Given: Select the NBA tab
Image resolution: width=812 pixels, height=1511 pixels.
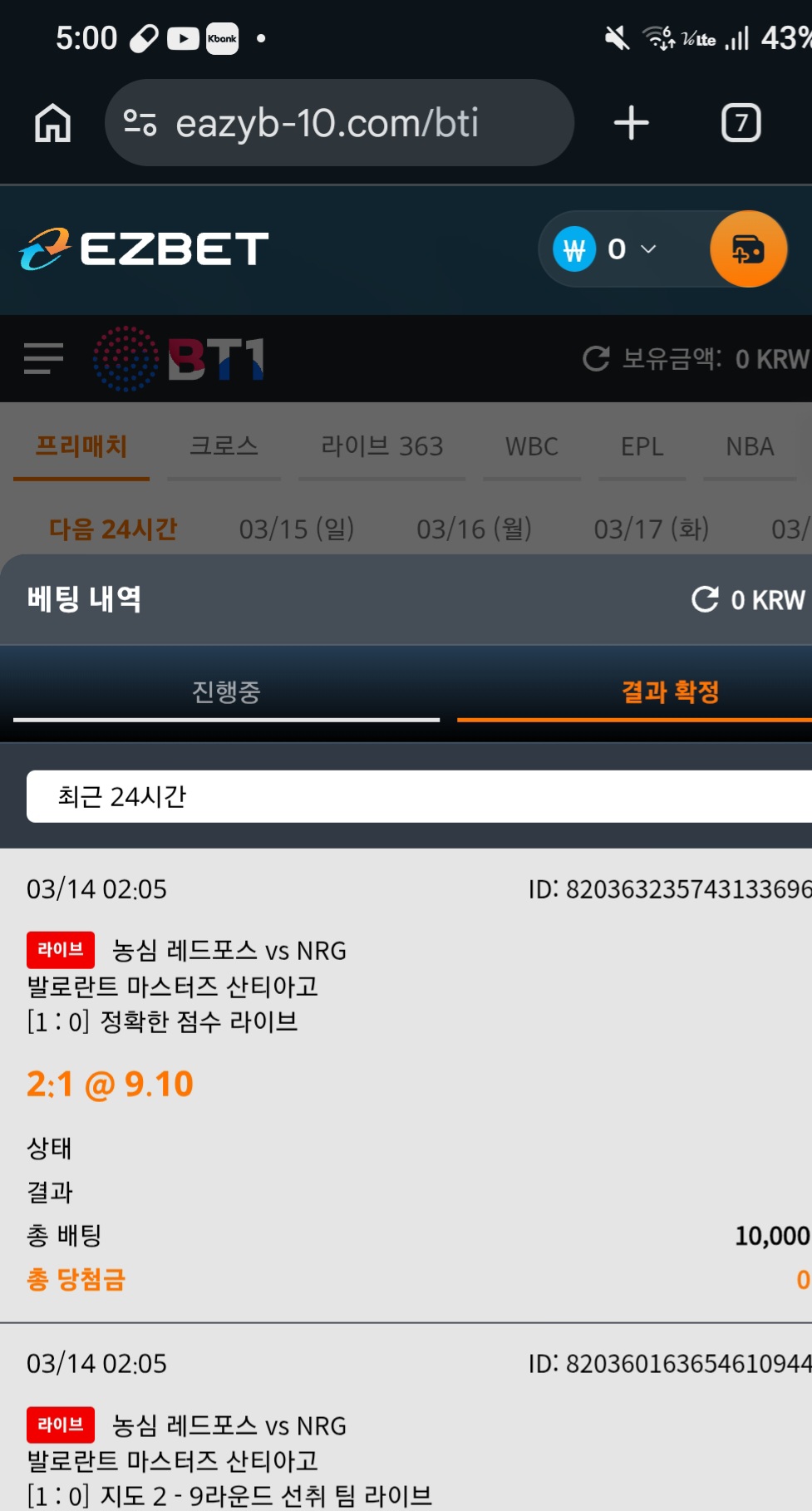Looking at the screenshot, I should point(750,446).
